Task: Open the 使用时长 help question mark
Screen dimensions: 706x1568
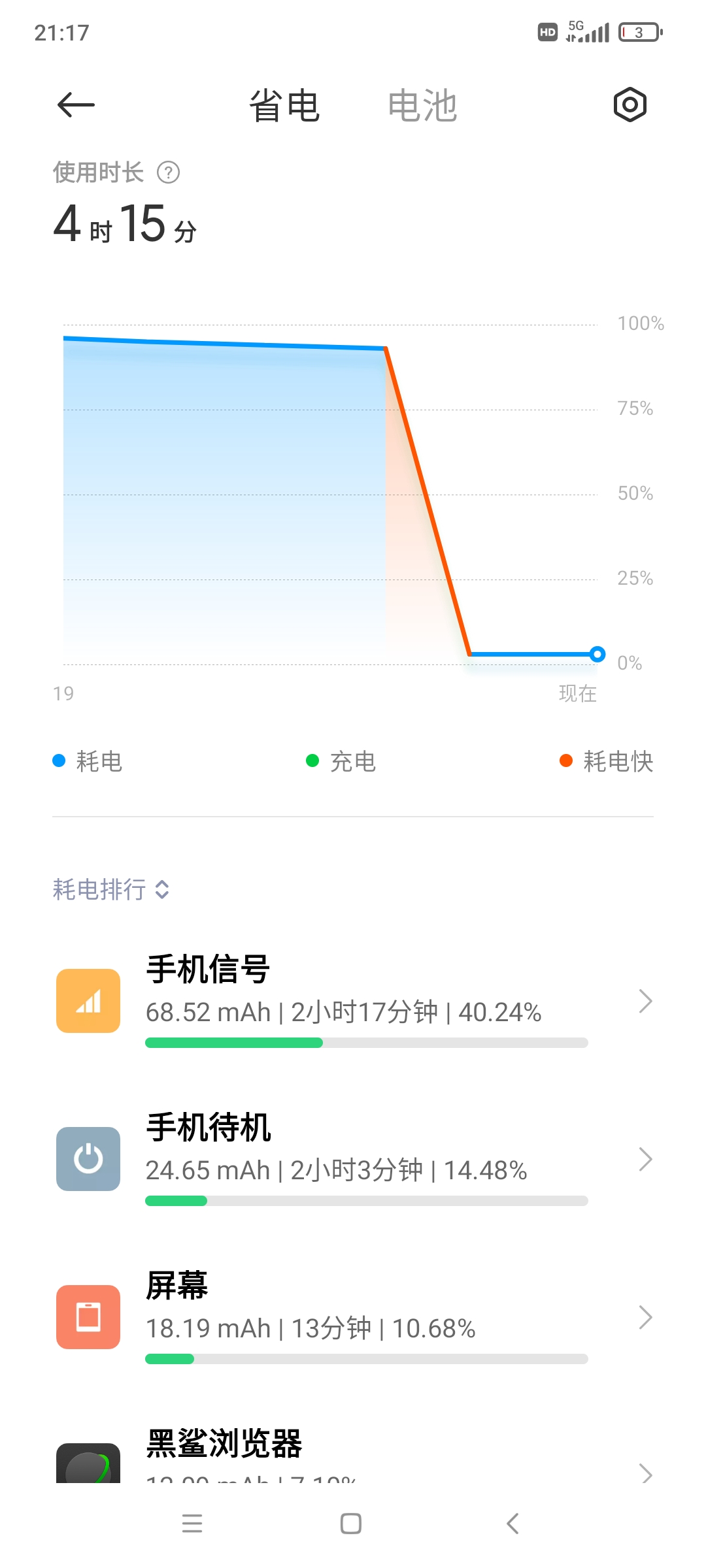Action: pyautogui.click(x=169, y=172)
